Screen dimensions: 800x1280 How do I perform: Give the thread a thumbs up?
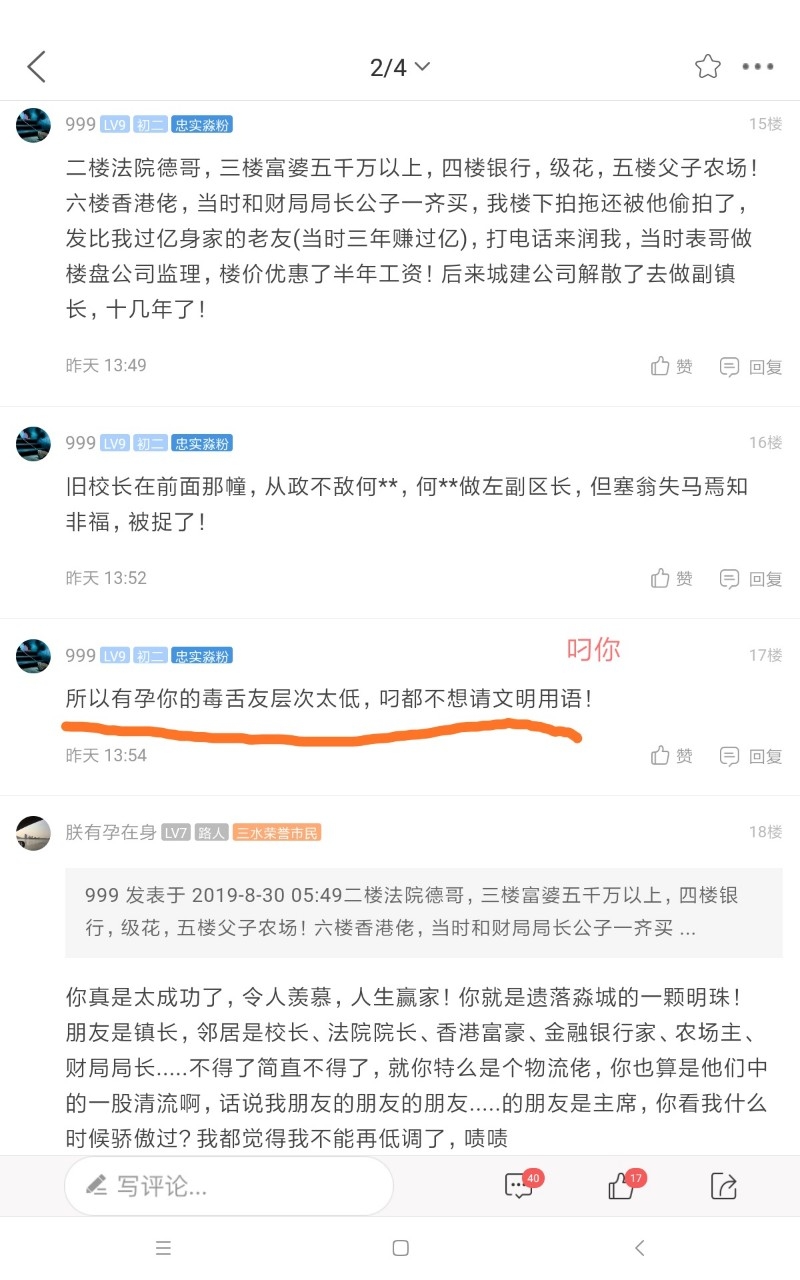[623, 1186]
